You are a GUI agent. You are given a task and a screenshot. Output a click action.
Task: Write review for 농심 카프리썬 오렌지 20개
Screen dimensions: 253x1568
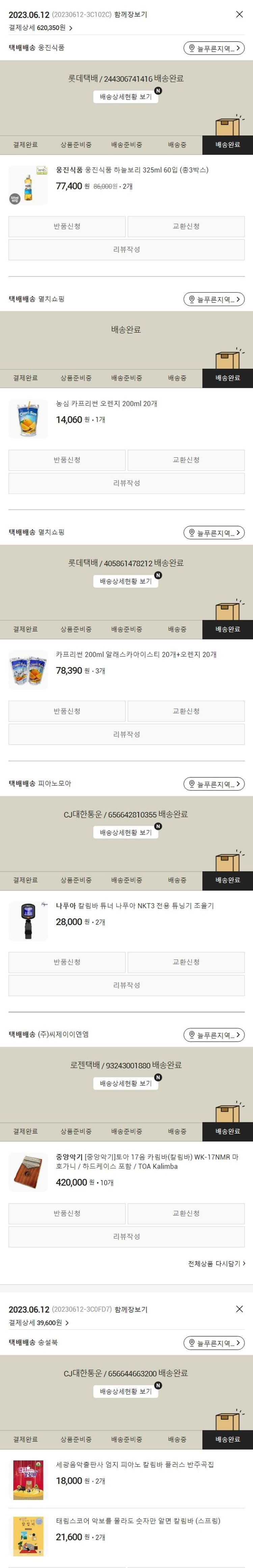(x=126, y=483)
